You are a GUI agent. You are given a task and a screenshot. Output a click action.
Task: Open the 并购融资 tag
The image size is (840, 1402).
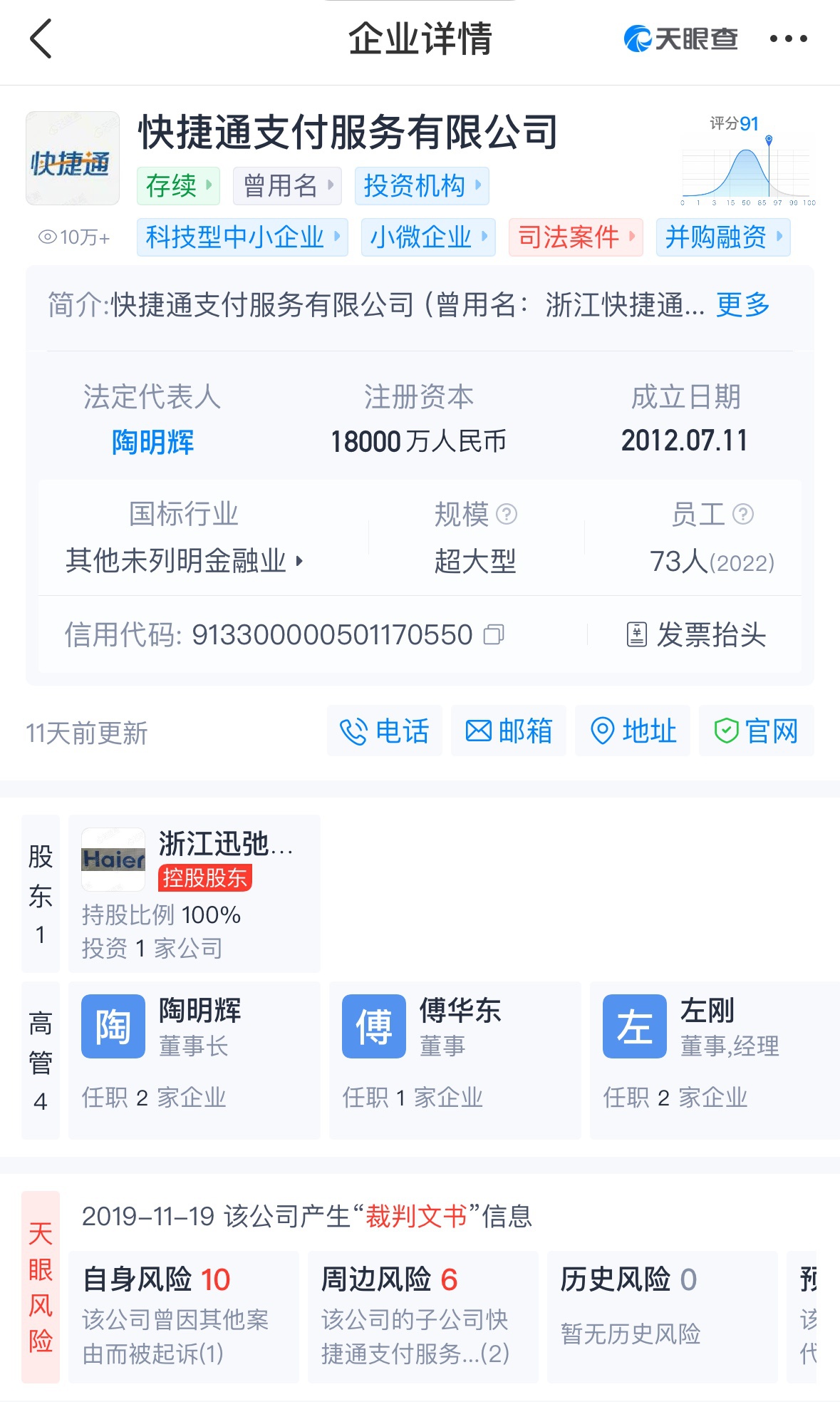coord(722,237)
